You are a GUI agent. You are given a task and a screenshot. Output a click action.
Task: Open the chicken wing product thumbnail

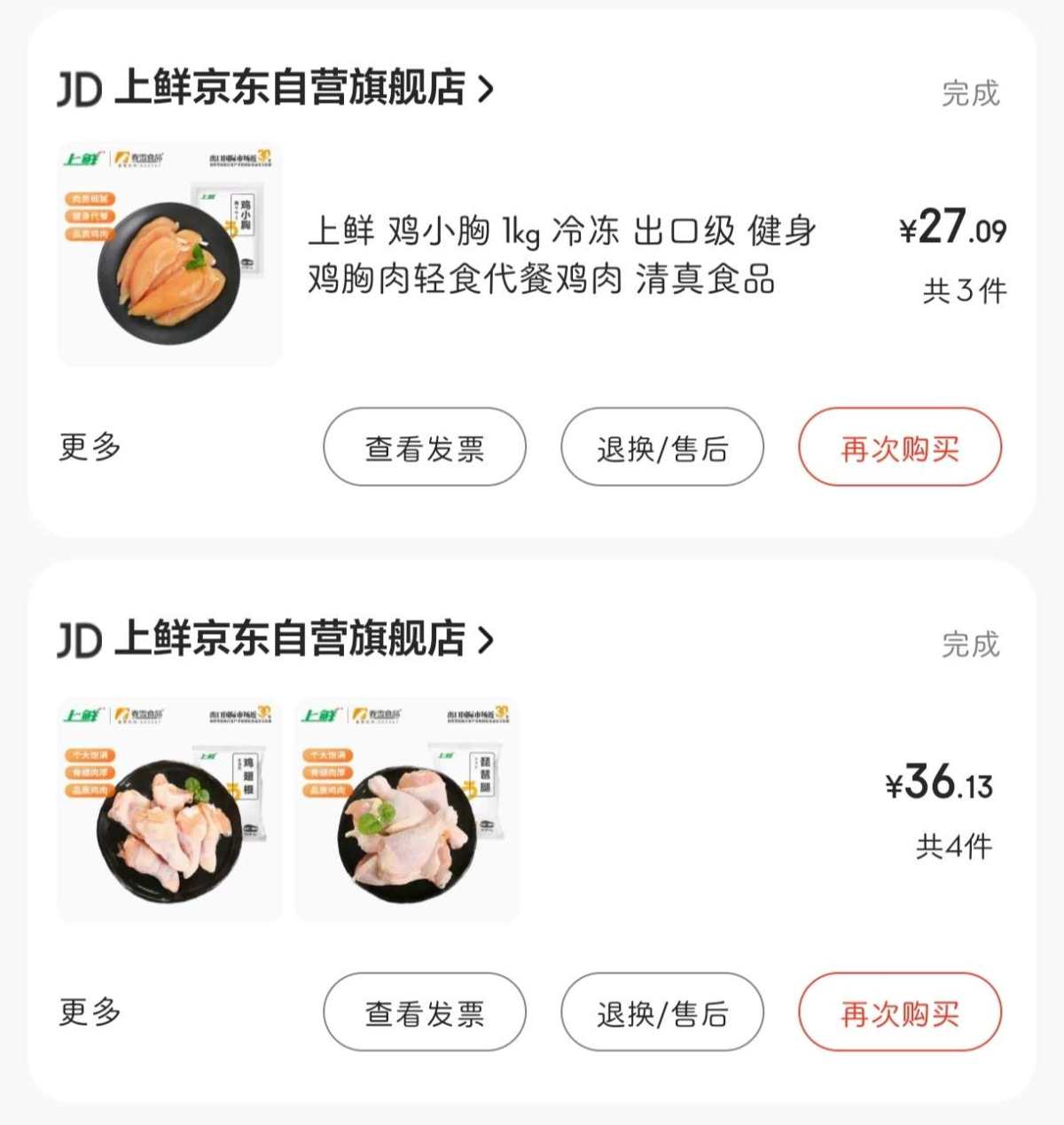[x=169, y=810]
